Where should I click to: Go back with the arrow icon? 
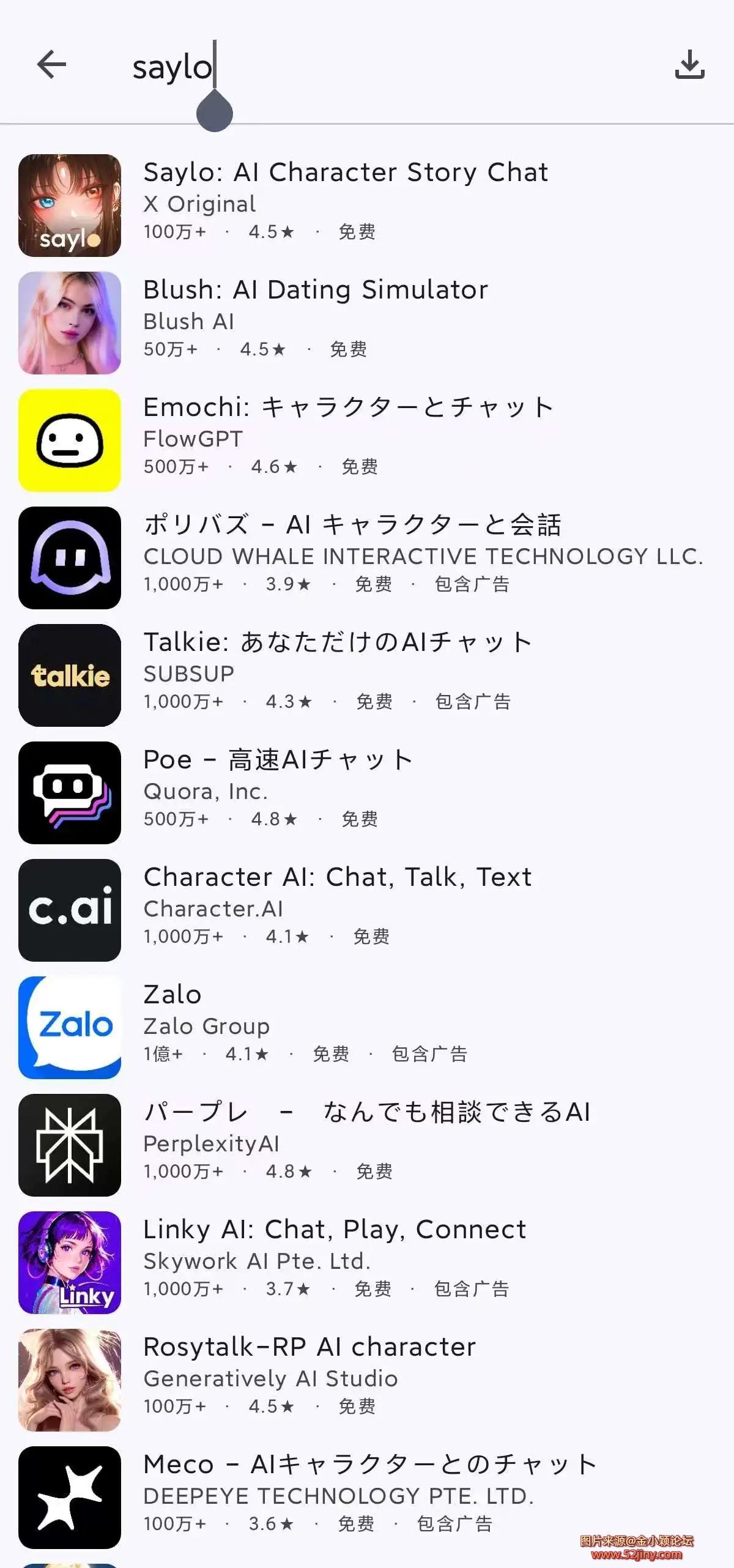[51, 65]
